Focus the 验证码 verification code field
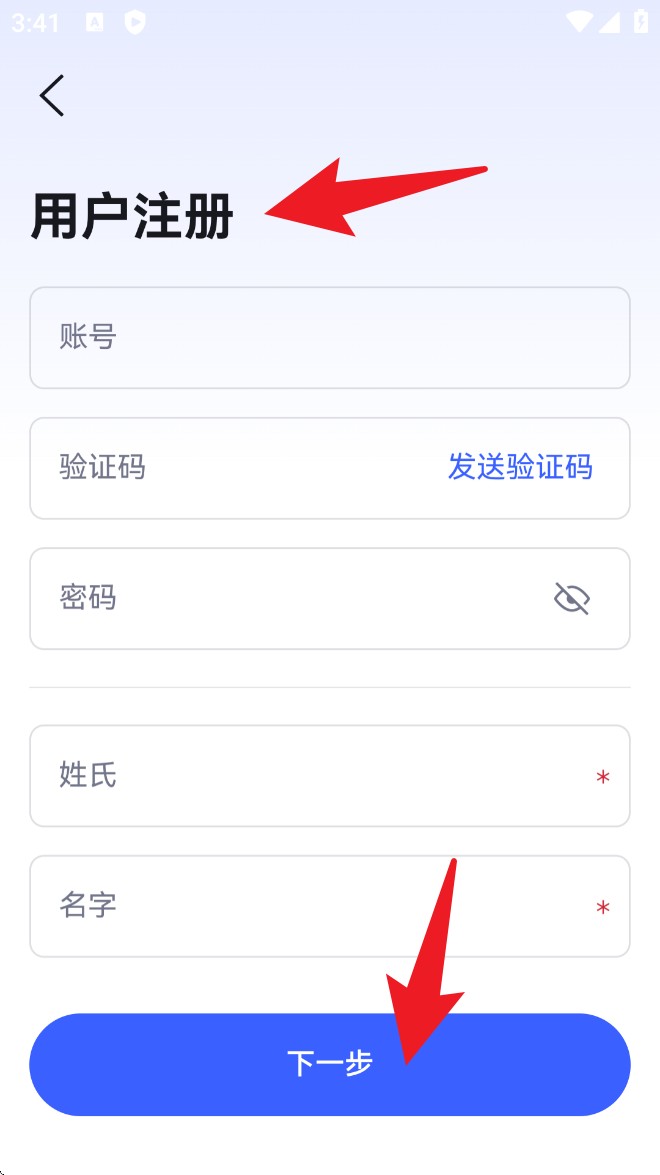This screenshot has width=660, height=1175. click(x=232, y=468)
